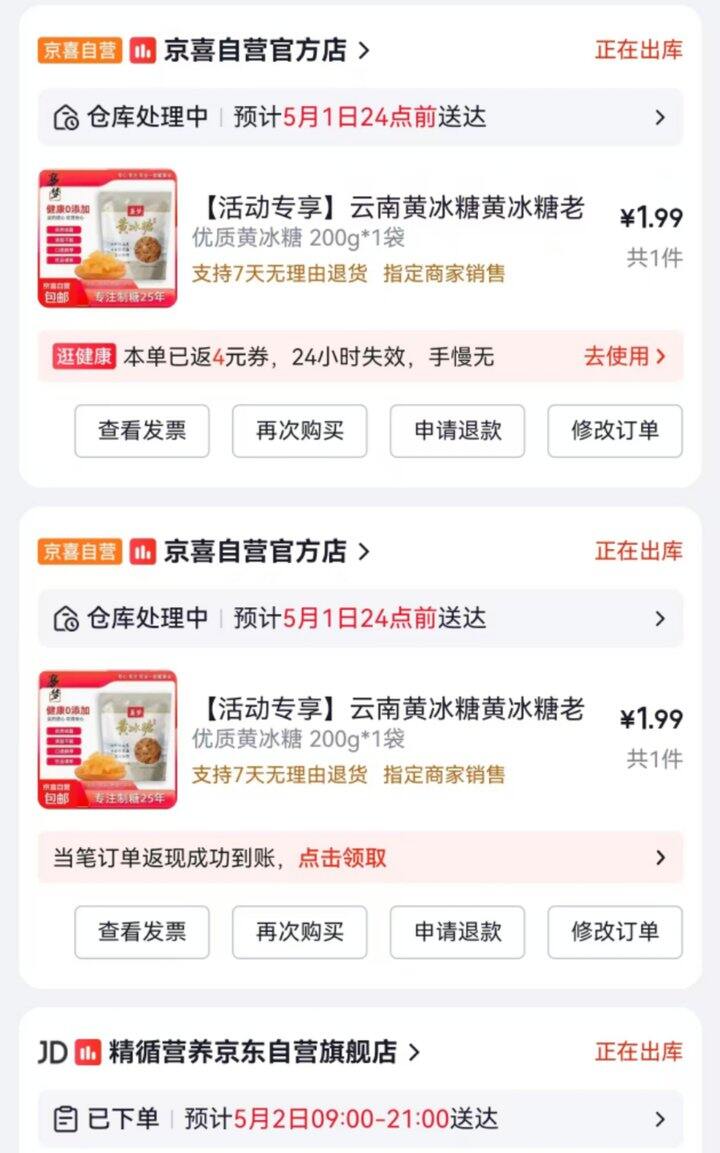Tap 申请退款 in the order with the 4元券 banner
The height and width of the screenshot is (1153, 720).
pos(457,431)
